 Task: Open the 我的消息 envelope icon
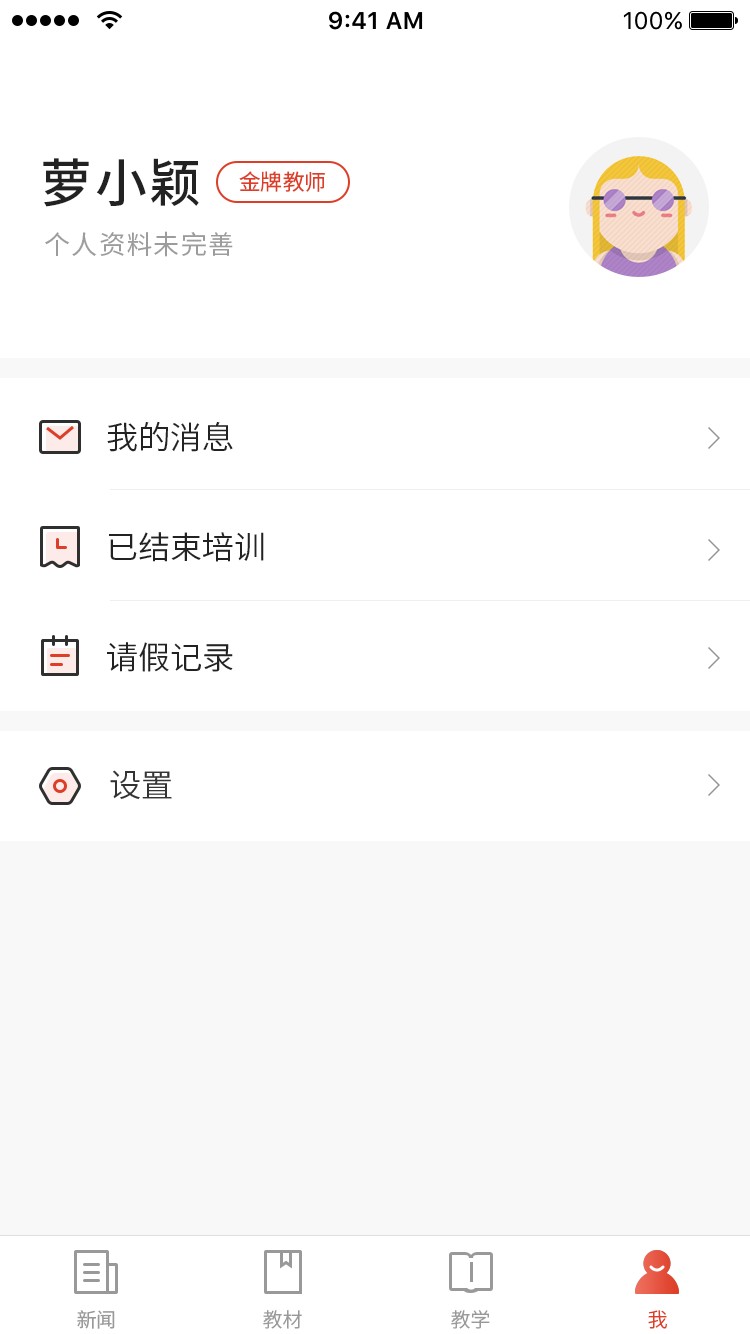[59, 437]
